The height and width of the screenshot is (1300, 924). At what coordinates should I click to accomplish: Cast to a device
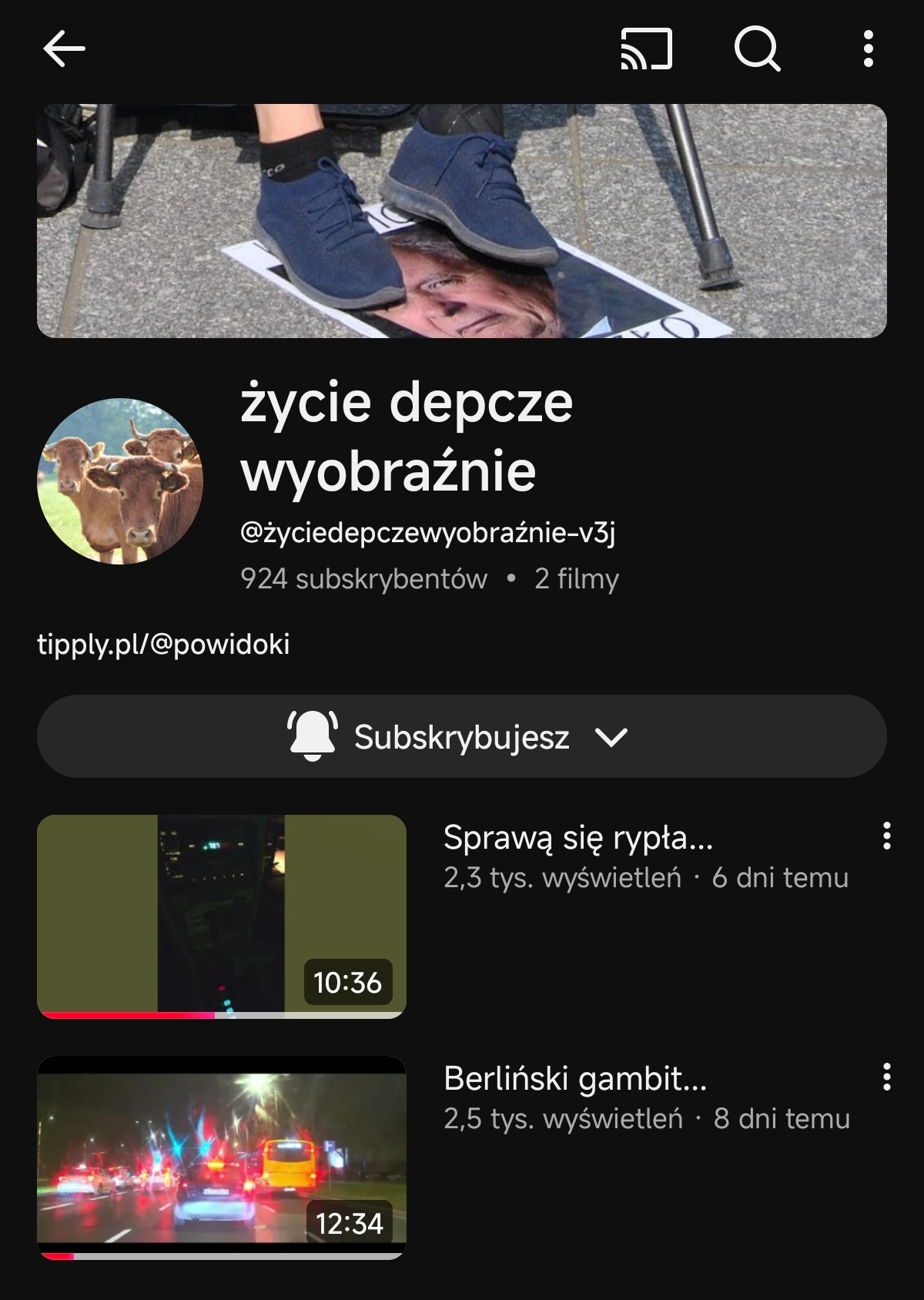pos(646,49)
